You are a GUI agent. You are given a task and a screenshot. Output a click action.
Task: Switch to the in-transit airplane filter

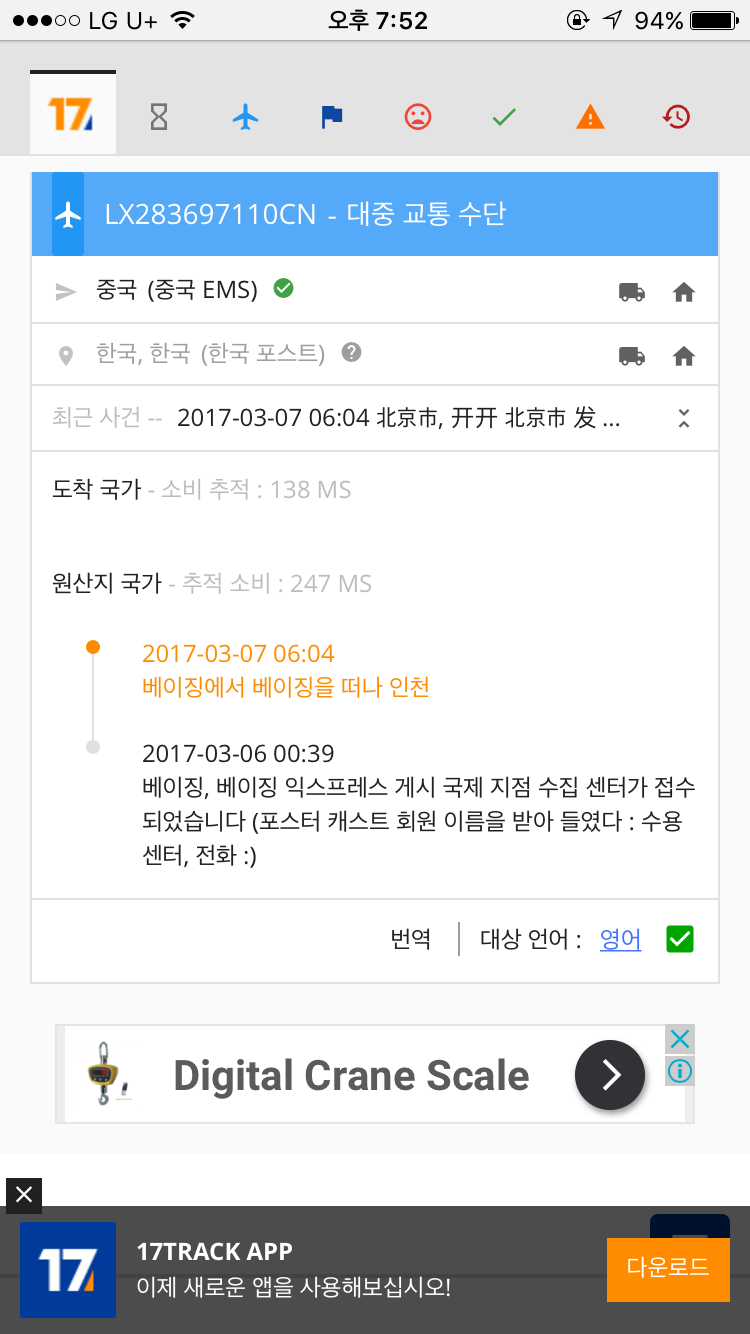(245, 118)
